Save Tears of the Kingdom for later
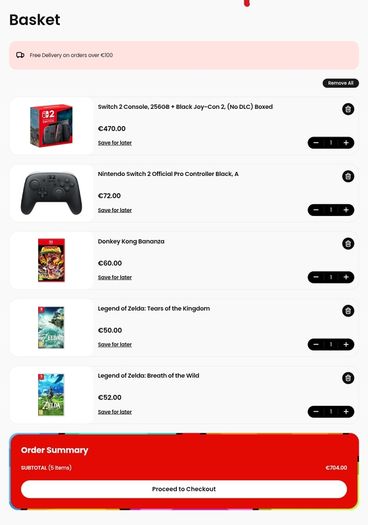 (x=115, y=345)
